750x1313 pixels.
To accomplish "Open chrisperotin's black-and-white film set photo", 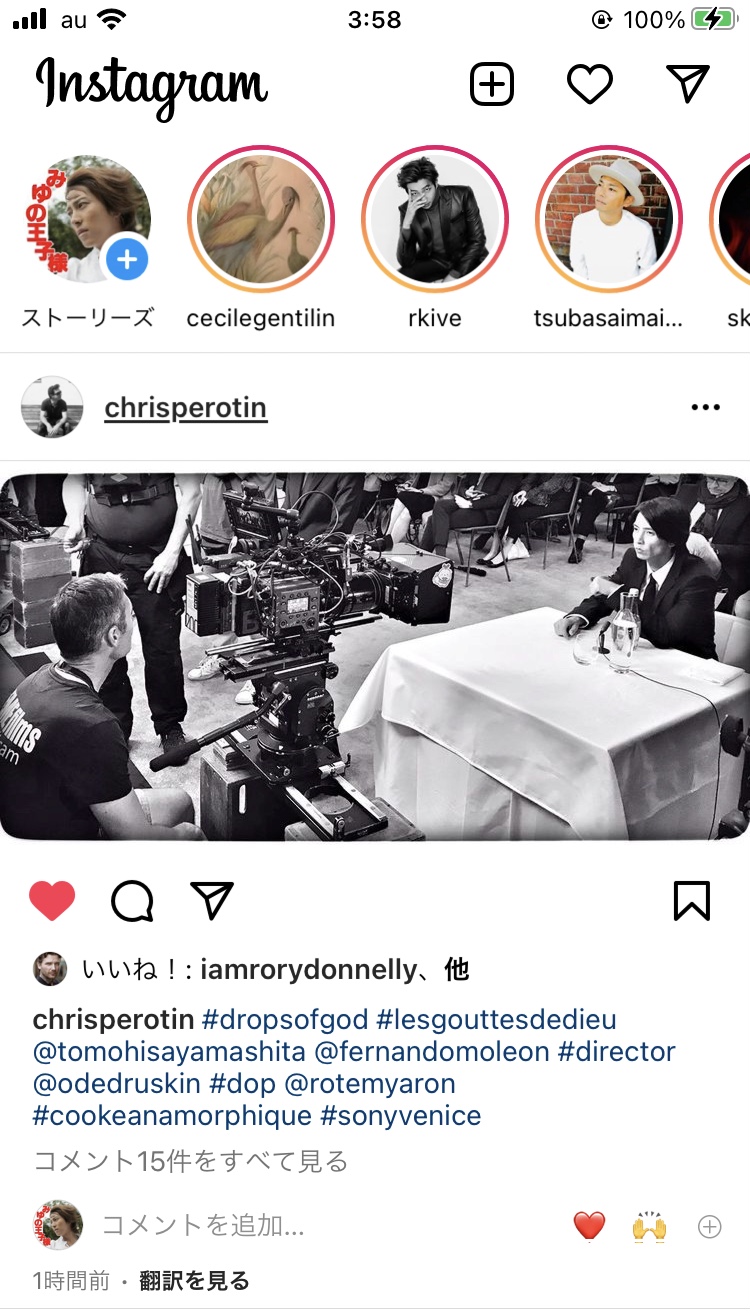I will tap(375, 656).
